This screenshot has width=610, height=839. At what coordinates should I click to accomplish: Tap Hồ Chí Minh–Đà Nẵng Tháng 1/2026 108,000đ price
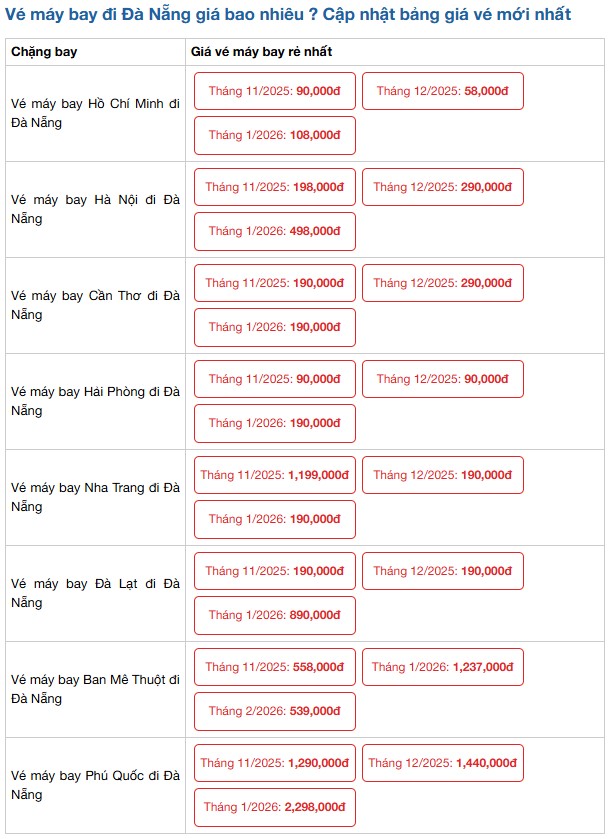[x=274, y=135]
